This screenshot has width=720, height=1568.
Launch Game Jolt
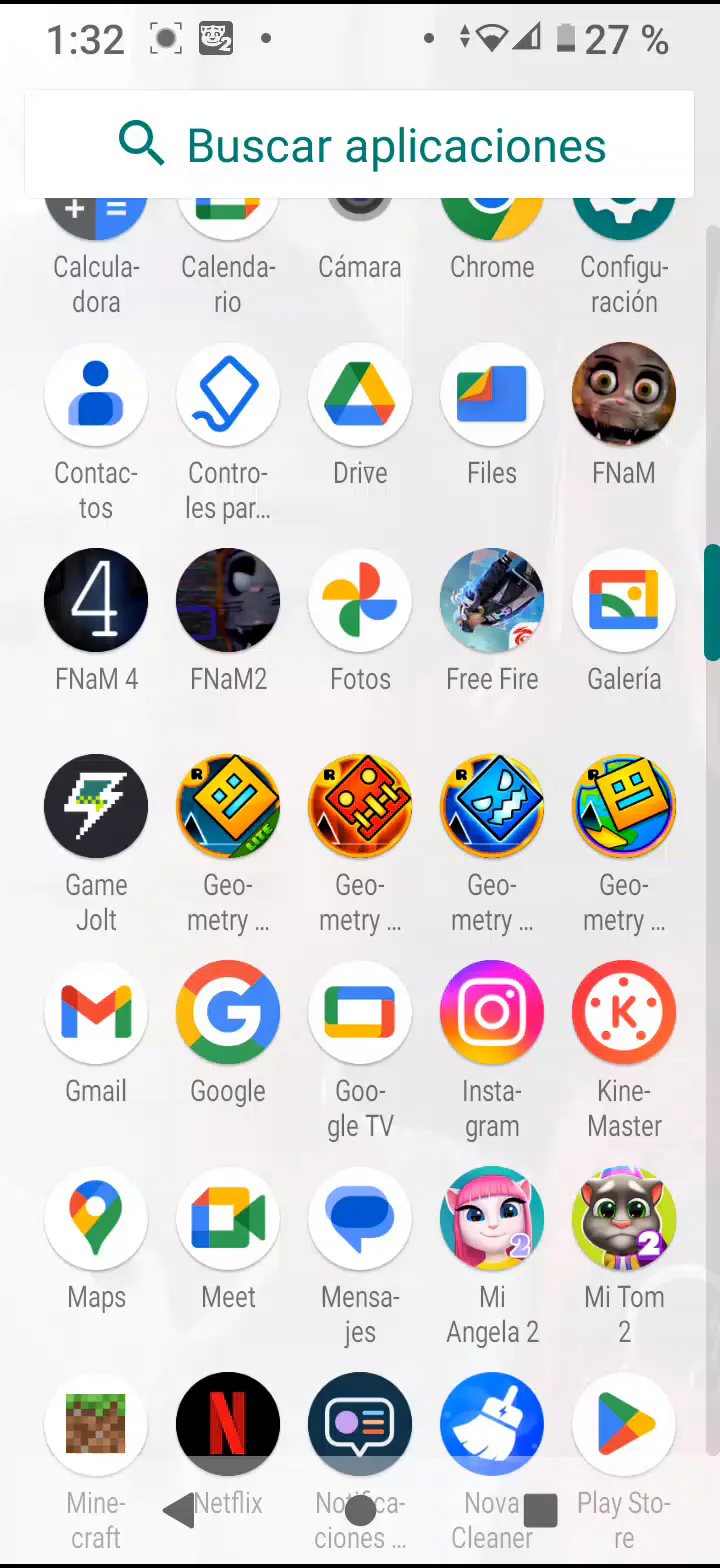[96, 806]
